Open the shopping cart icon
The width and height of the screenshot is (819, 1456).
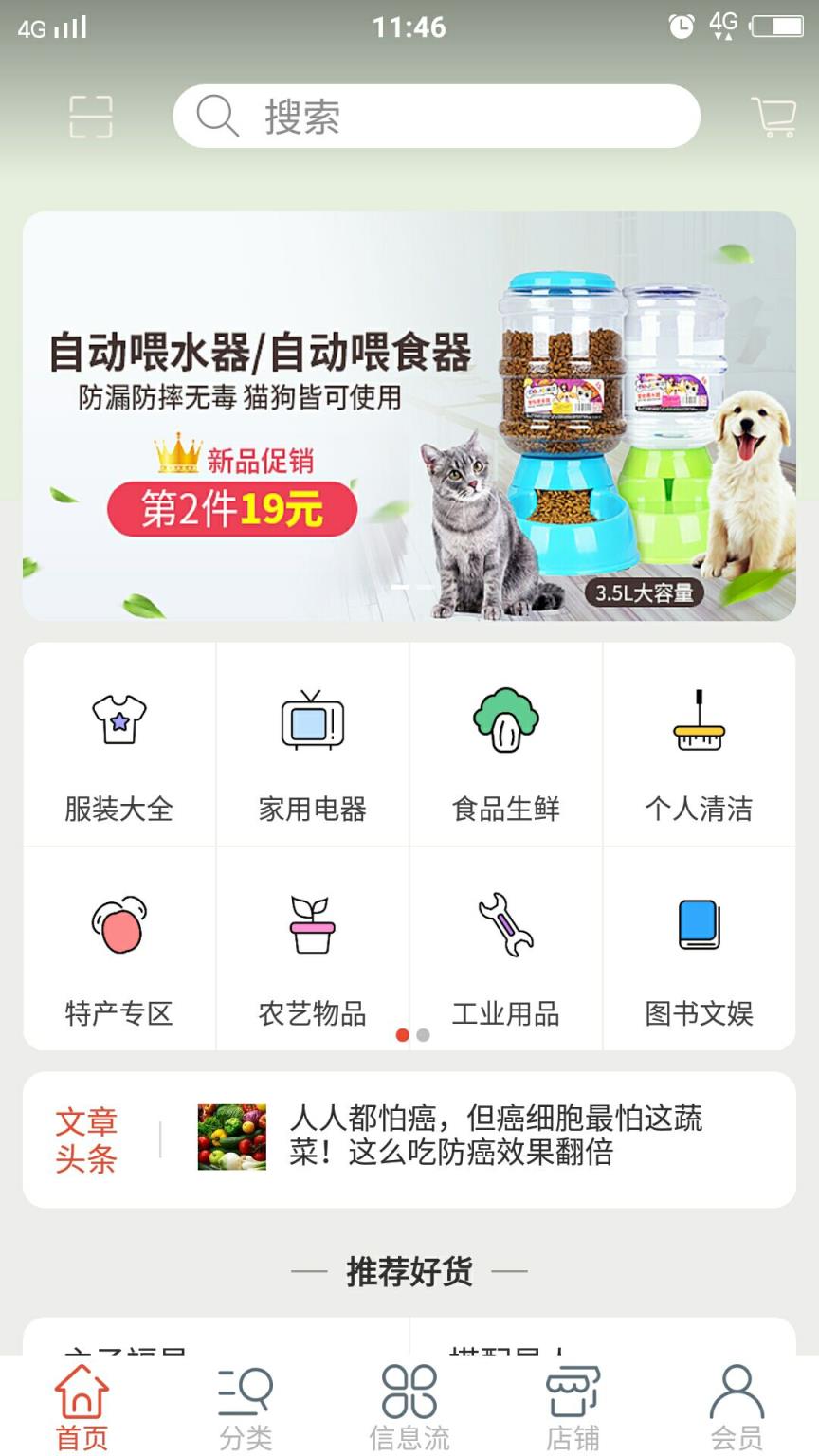pos(773,116)
